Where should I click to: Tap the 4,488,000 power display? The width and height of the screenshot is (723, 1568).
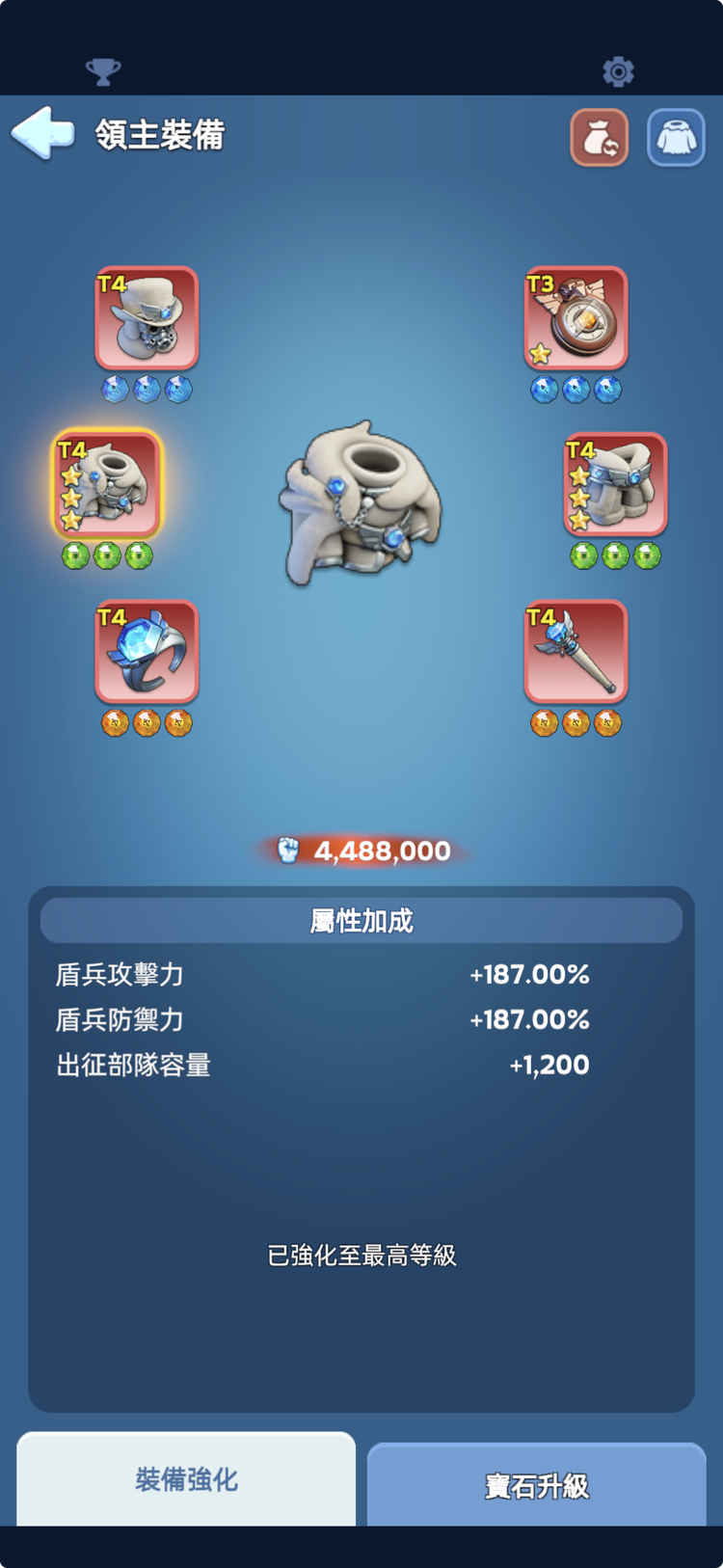(x=361, y=850)
